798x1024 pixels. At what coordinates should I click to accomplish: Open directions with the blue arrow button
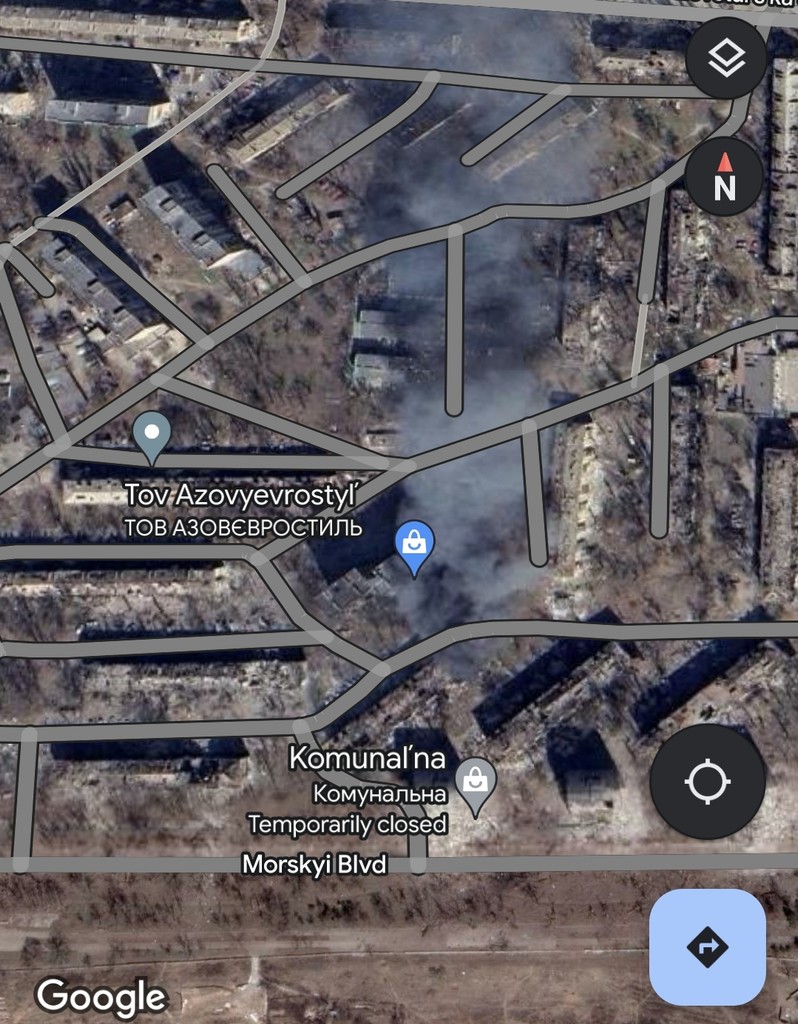707,946
